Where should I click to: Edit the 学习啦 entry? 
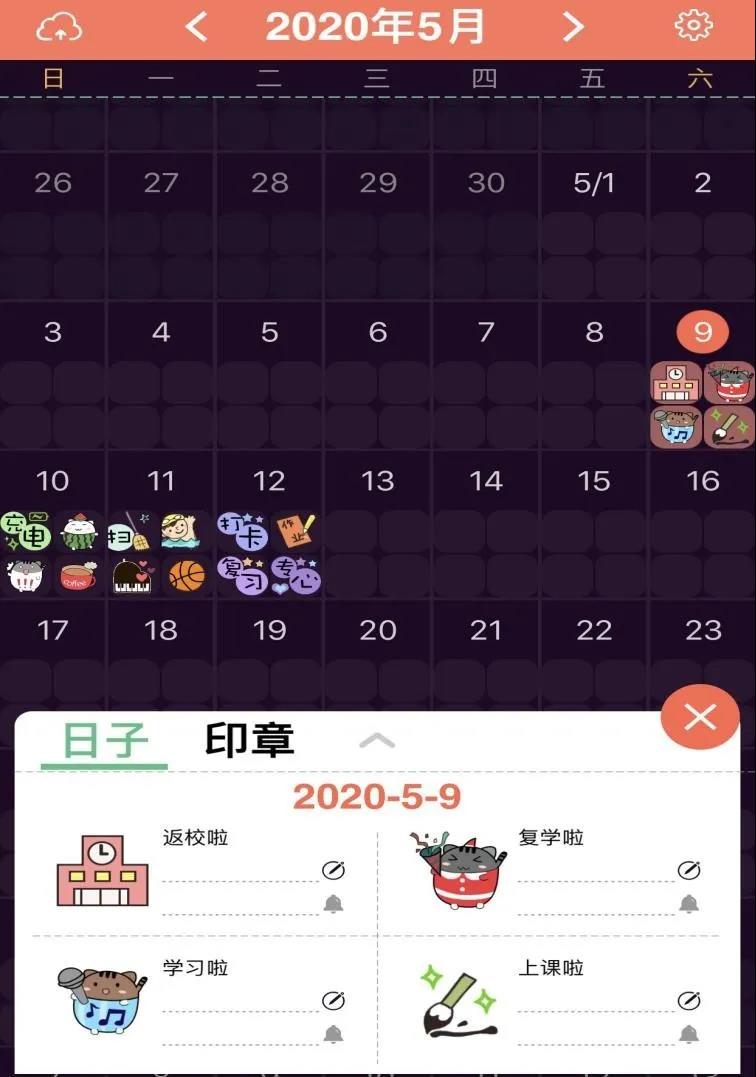coord(333,1000)
